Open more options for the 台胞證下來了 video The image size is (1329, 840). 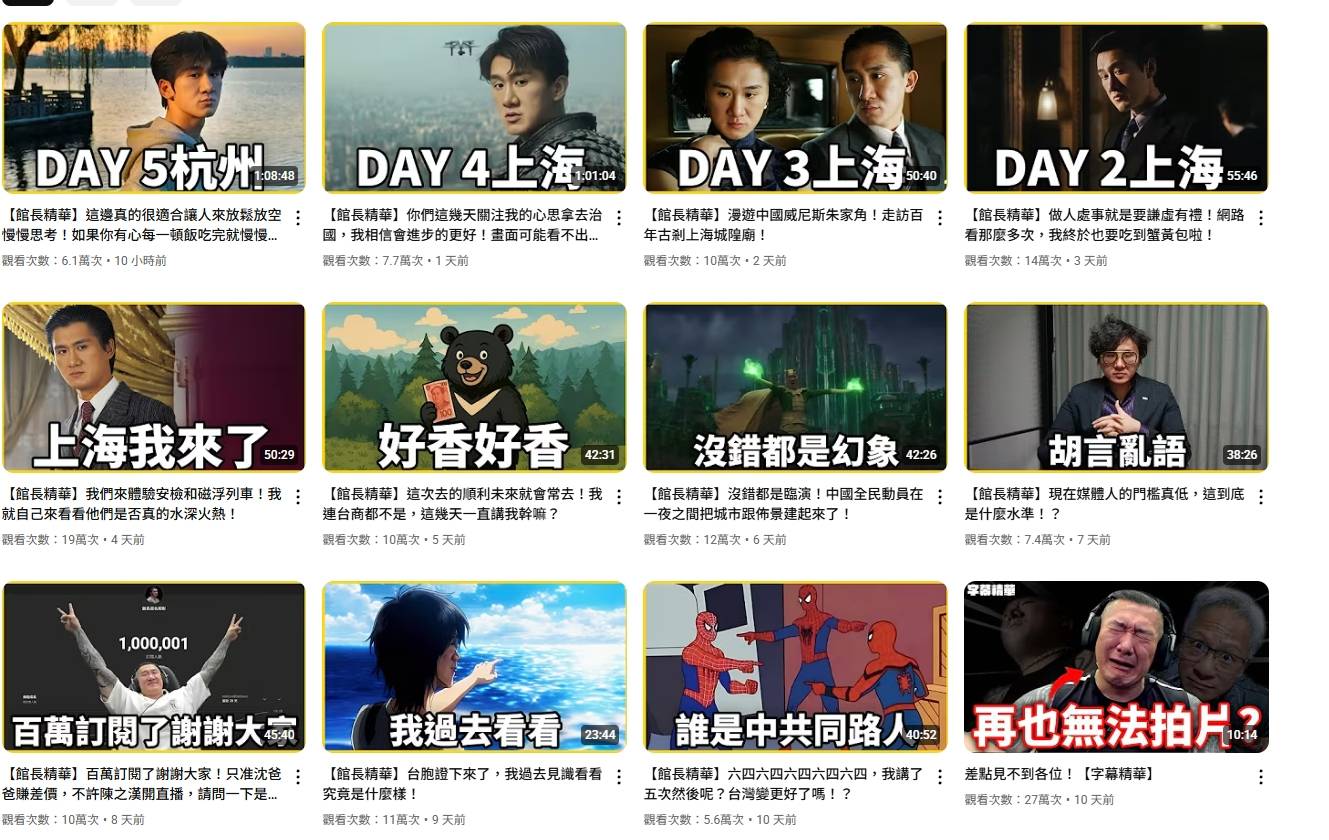(x=618, y=776)
